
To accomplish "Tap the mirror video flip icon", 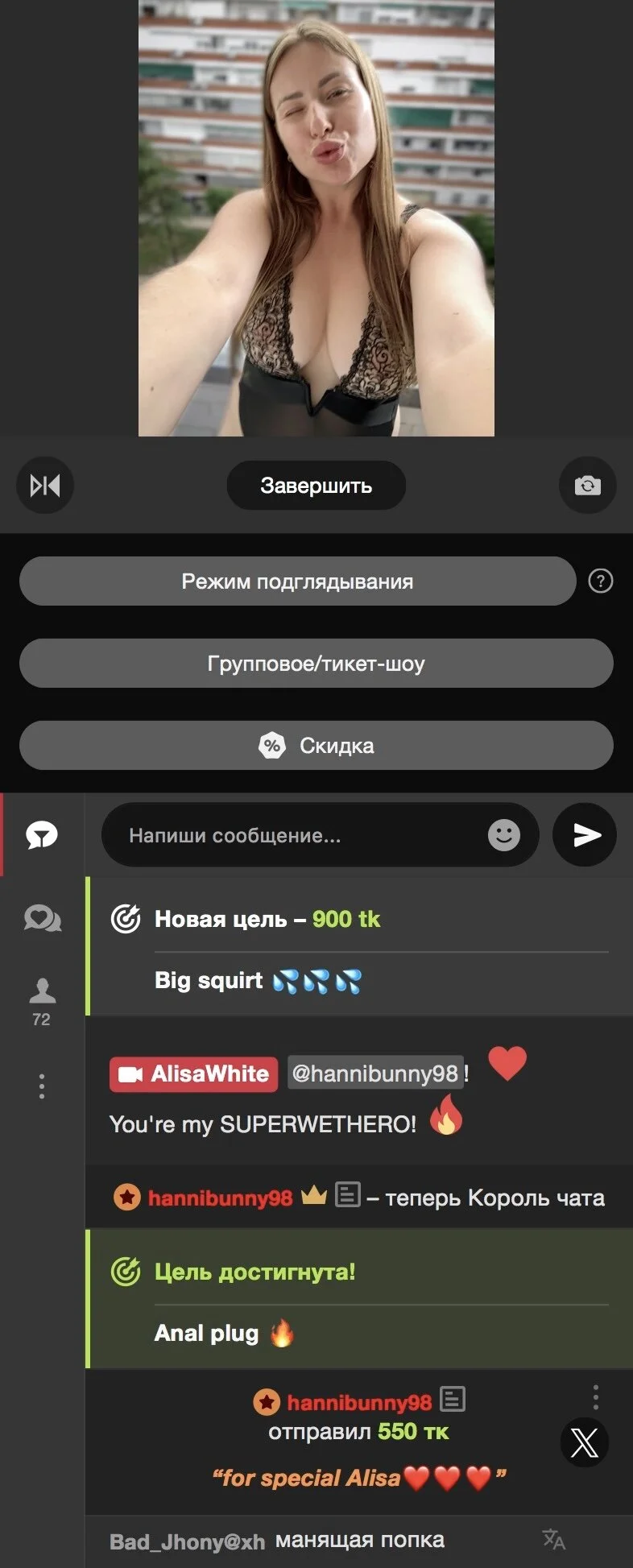I will pyautogui.click(x=45, y=485).
